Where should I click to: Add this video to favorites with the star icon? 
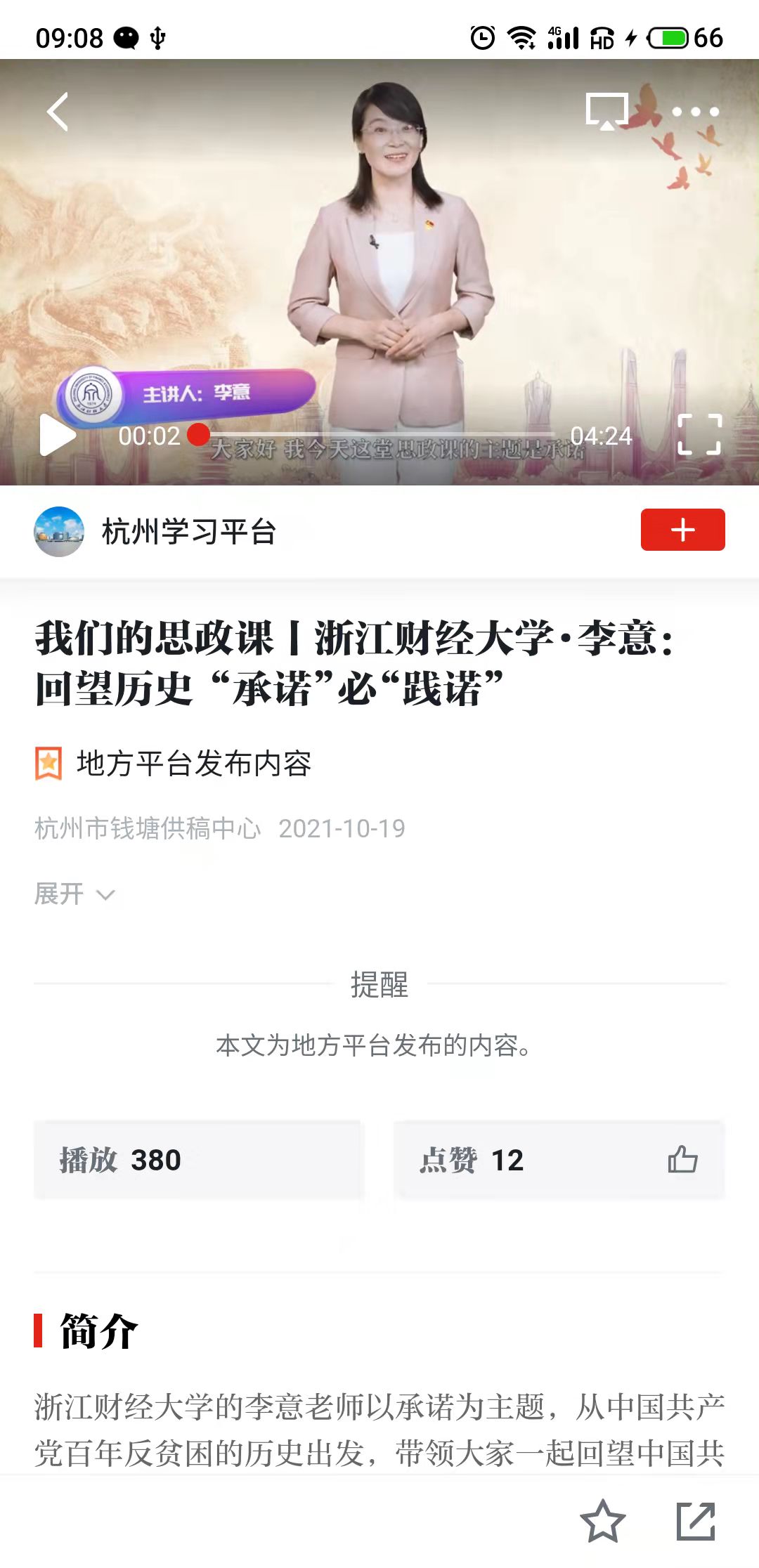602,1521
